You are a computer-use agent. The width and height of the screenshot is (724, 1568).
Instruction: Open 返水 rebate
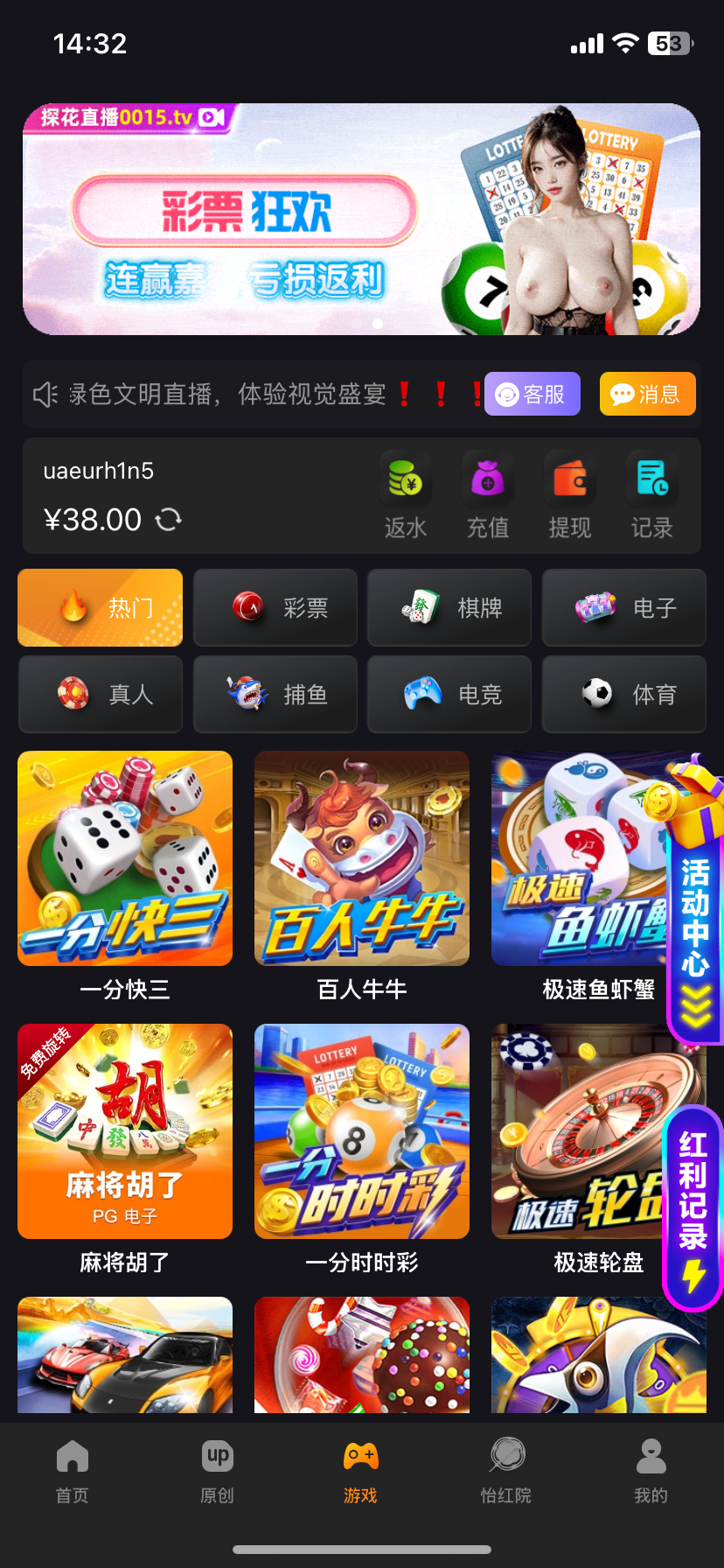coord(406,496)
